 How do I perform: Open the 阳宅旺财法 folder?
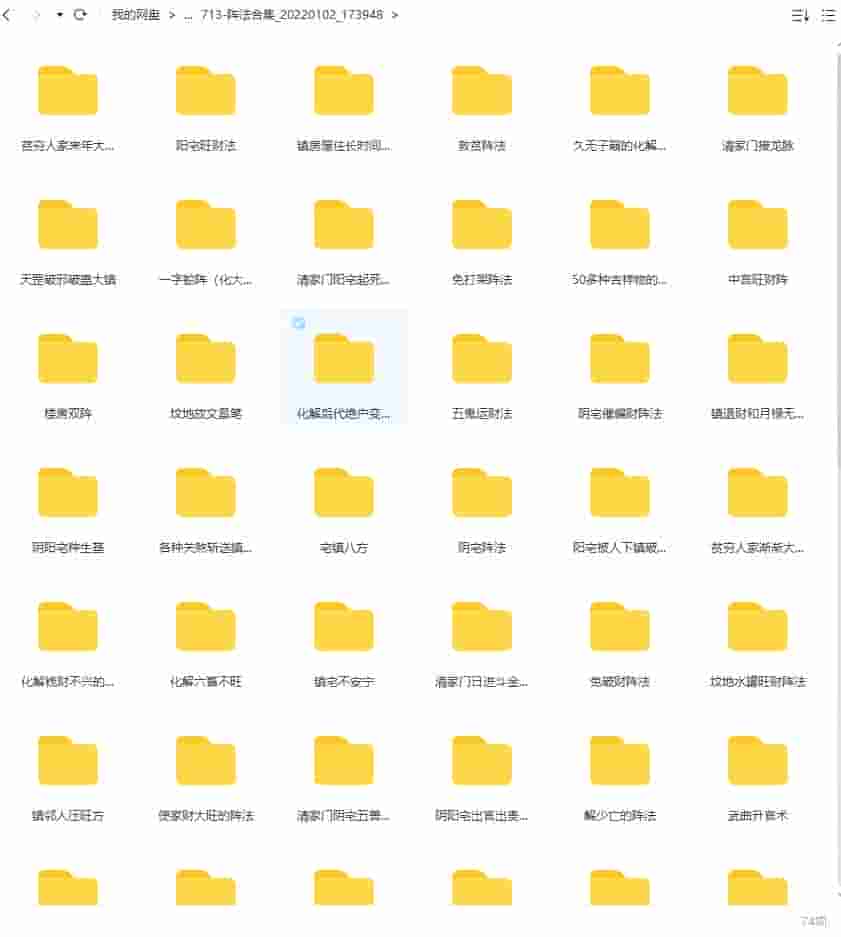click(x=205, y=92)
